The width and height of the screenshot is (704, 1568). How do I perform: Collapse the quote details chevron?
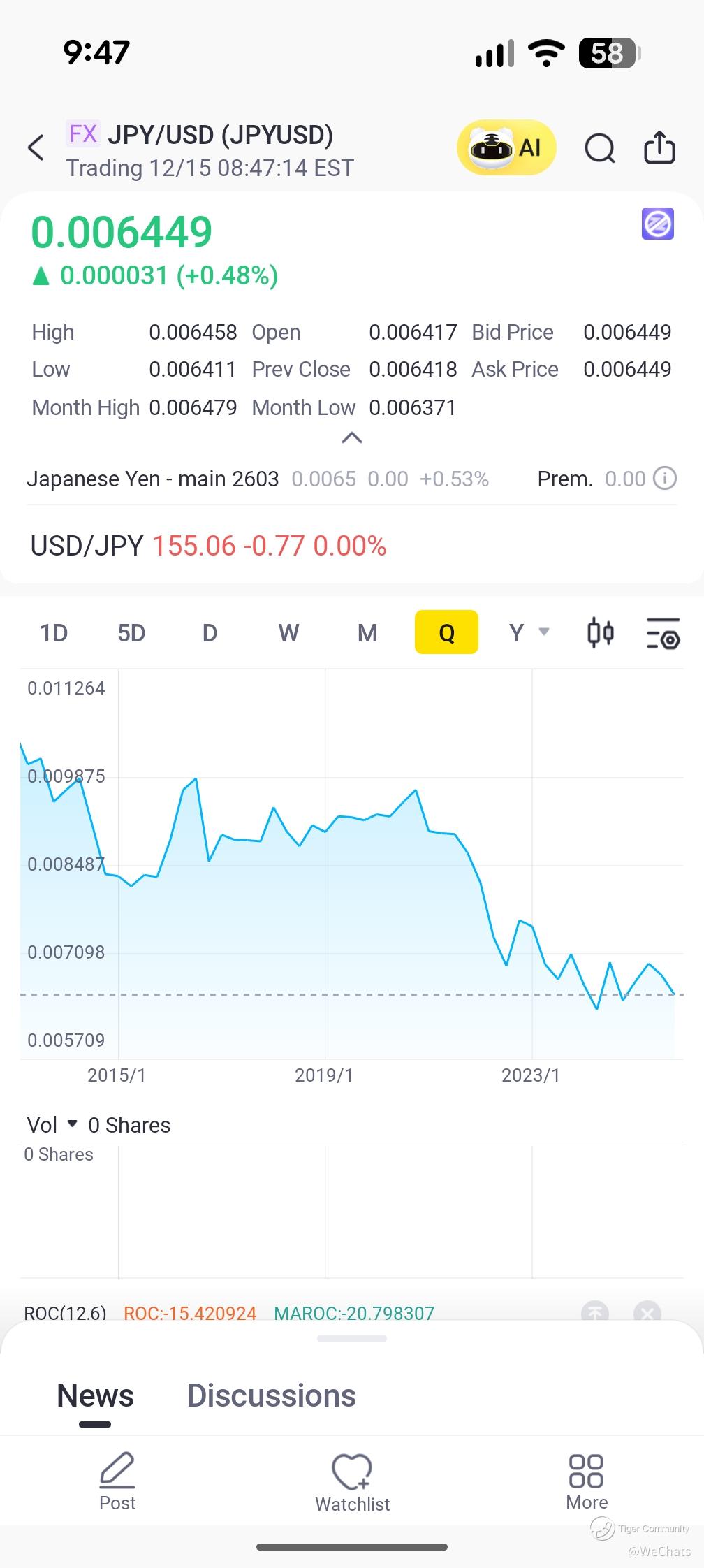click(x=351, y=438)
